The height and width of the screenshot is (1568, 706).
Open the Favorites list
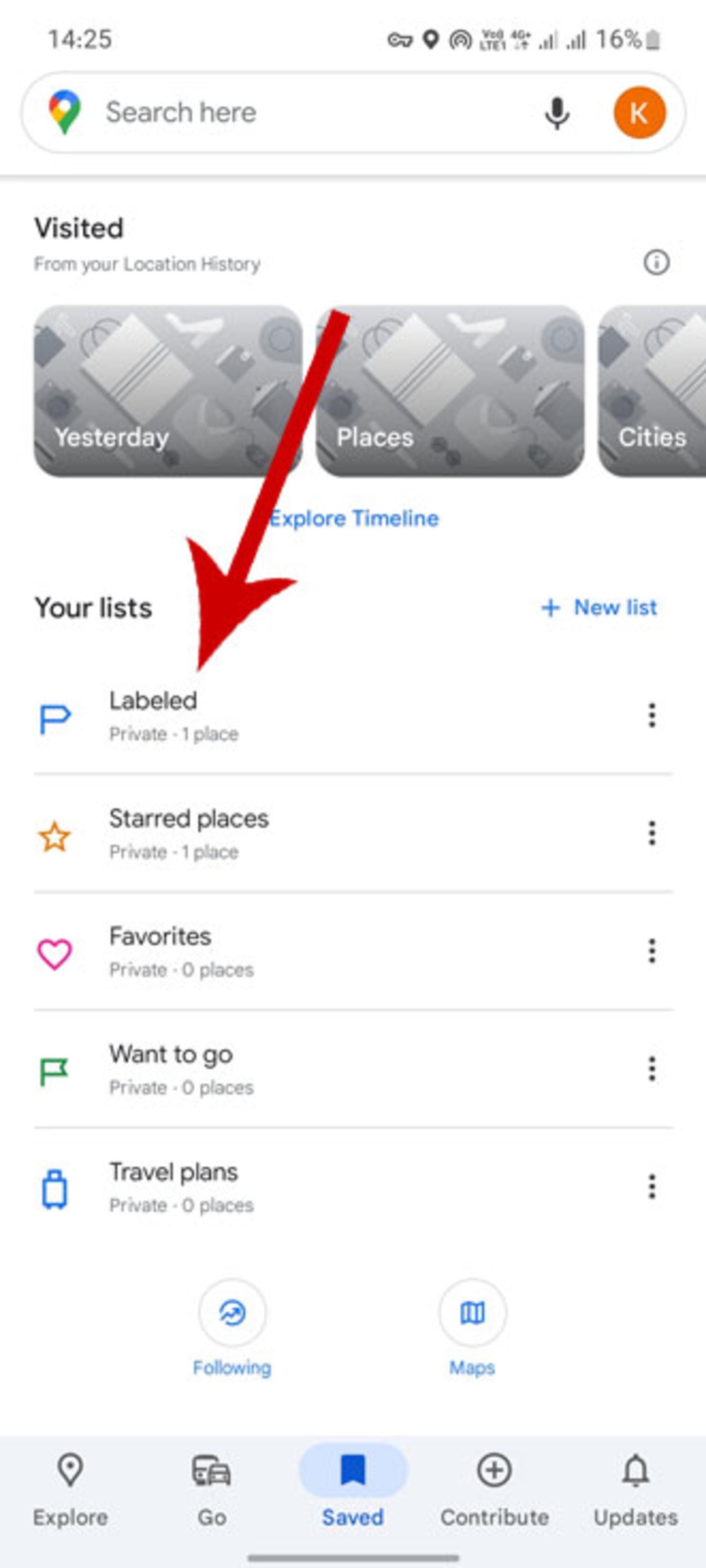[353, 952]
